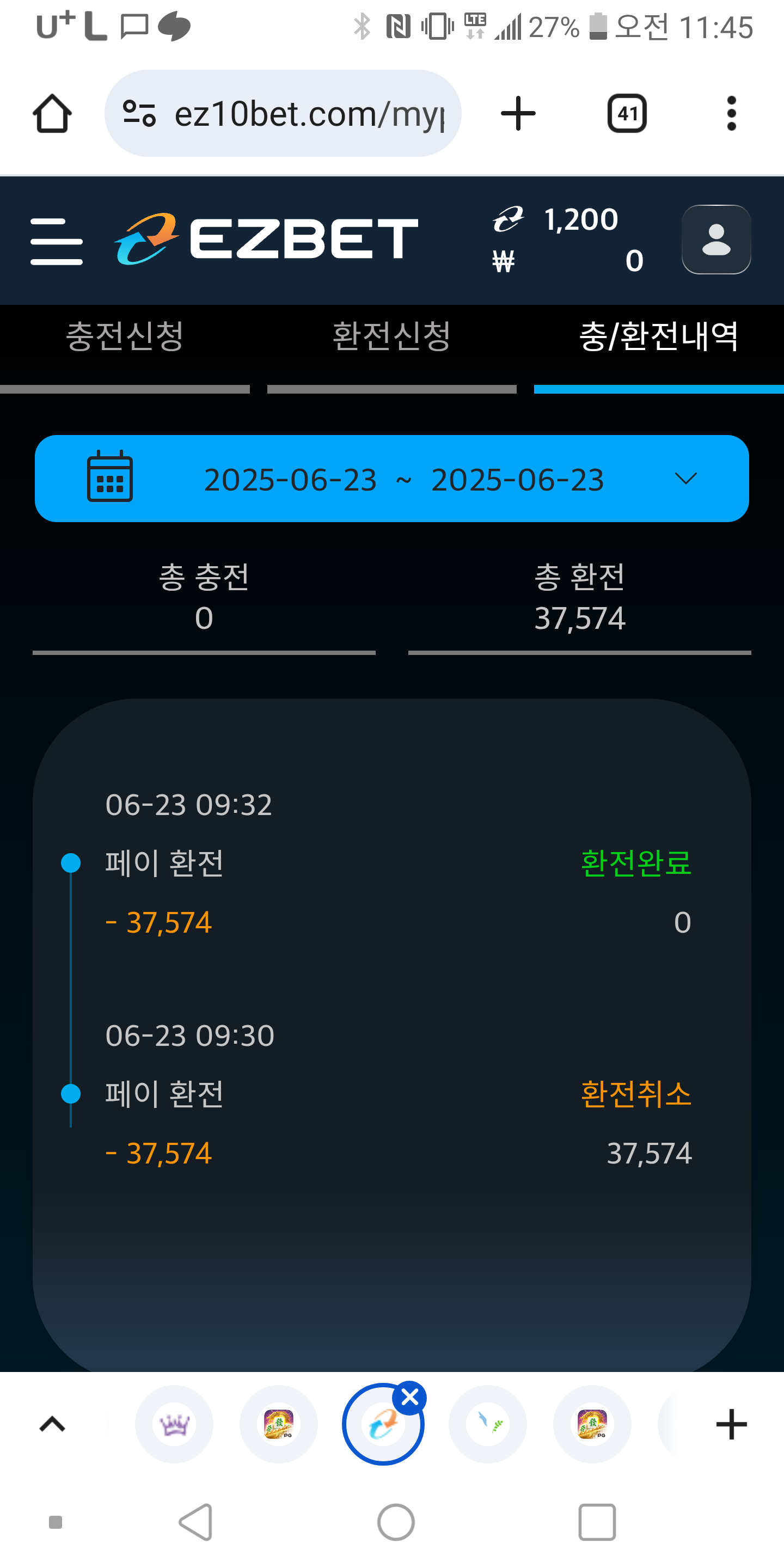Switch to the 충전신청 tab
The image size is (784, 1568).
pos(125,336)
